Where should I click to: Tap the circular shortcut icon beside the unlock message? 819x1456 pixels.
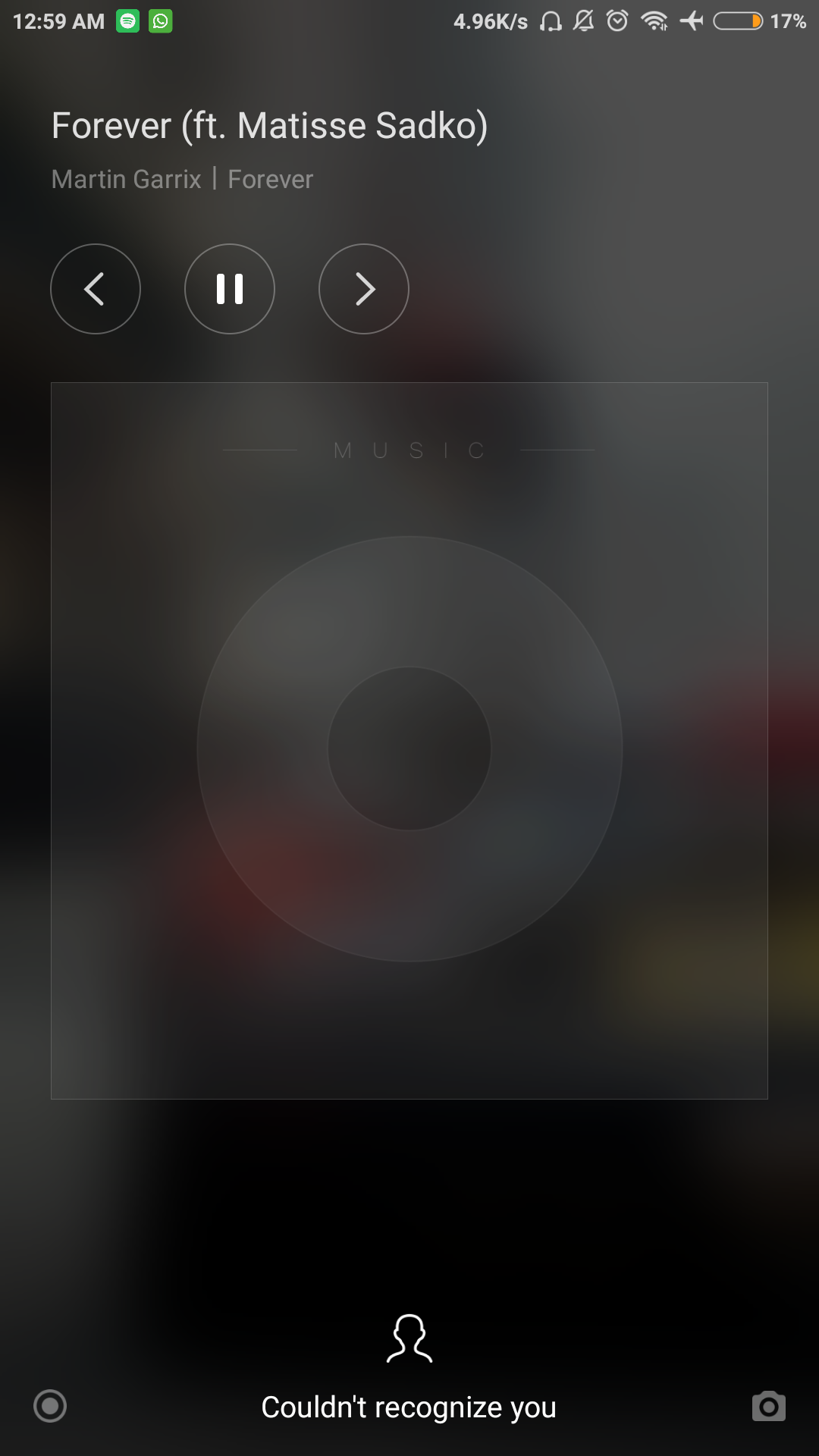[50, 1406]
